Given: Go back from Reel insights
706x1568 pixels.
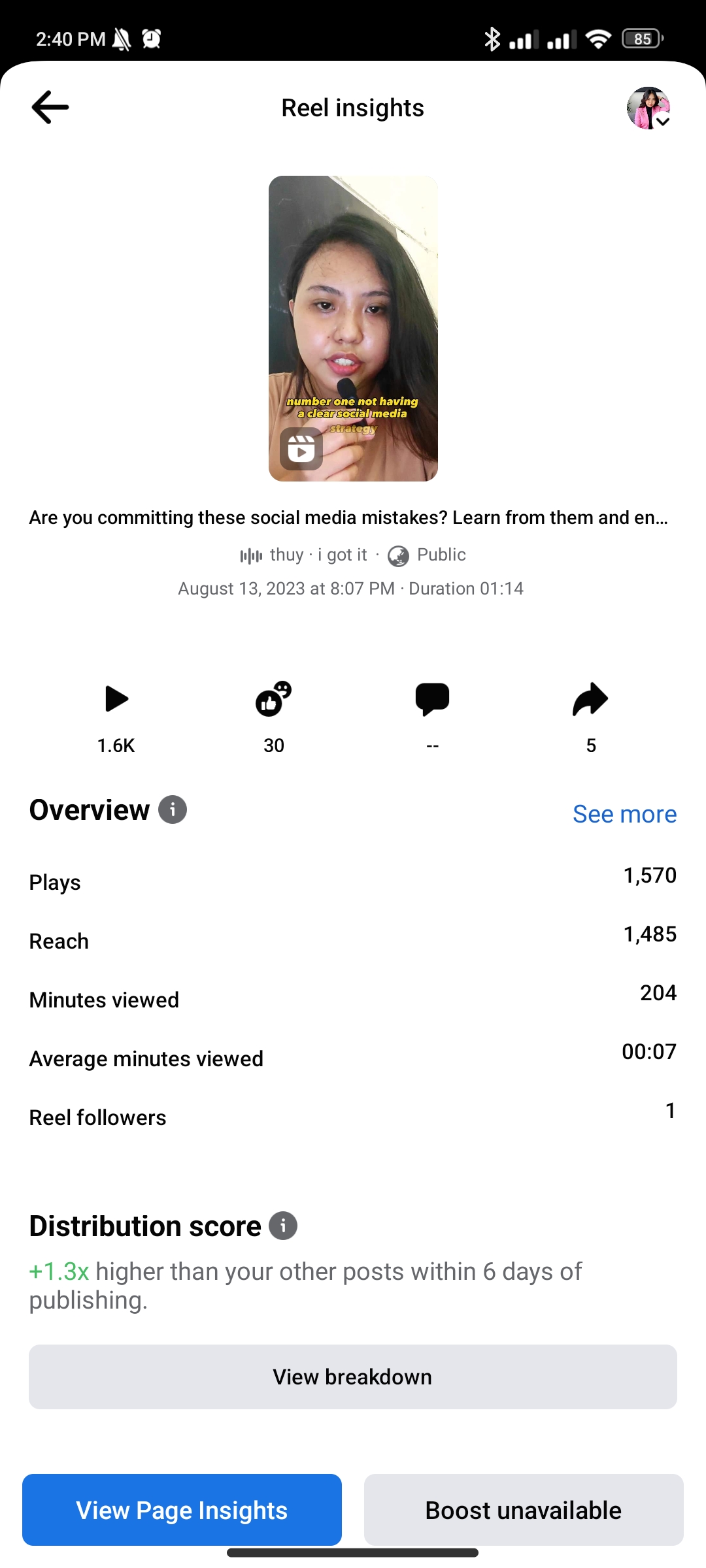Looking at the screenshot, I should coord(50,108).
